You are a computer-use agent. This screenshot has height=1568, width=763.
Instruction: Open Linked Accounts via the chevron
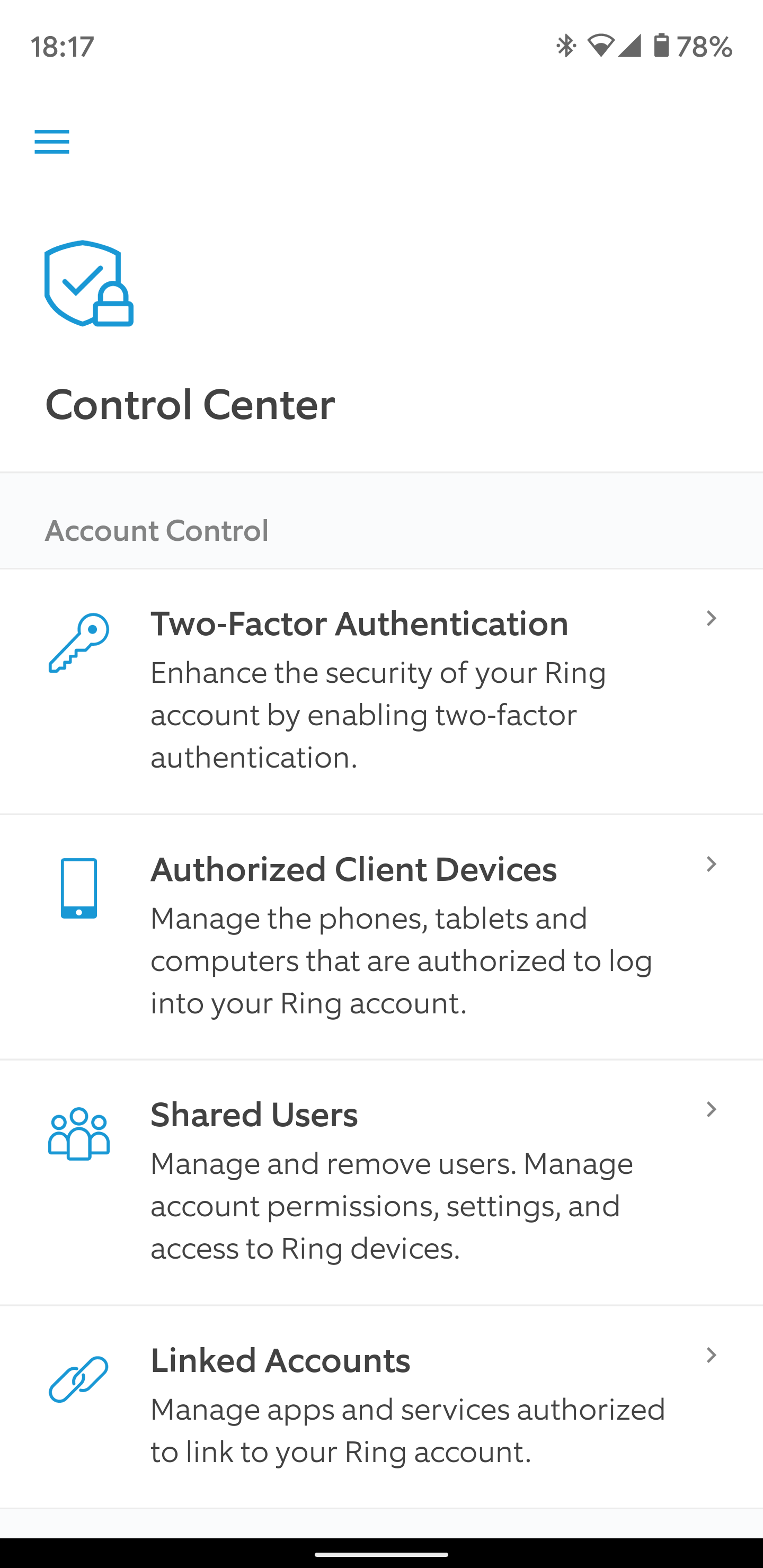tap(712, 1356)
